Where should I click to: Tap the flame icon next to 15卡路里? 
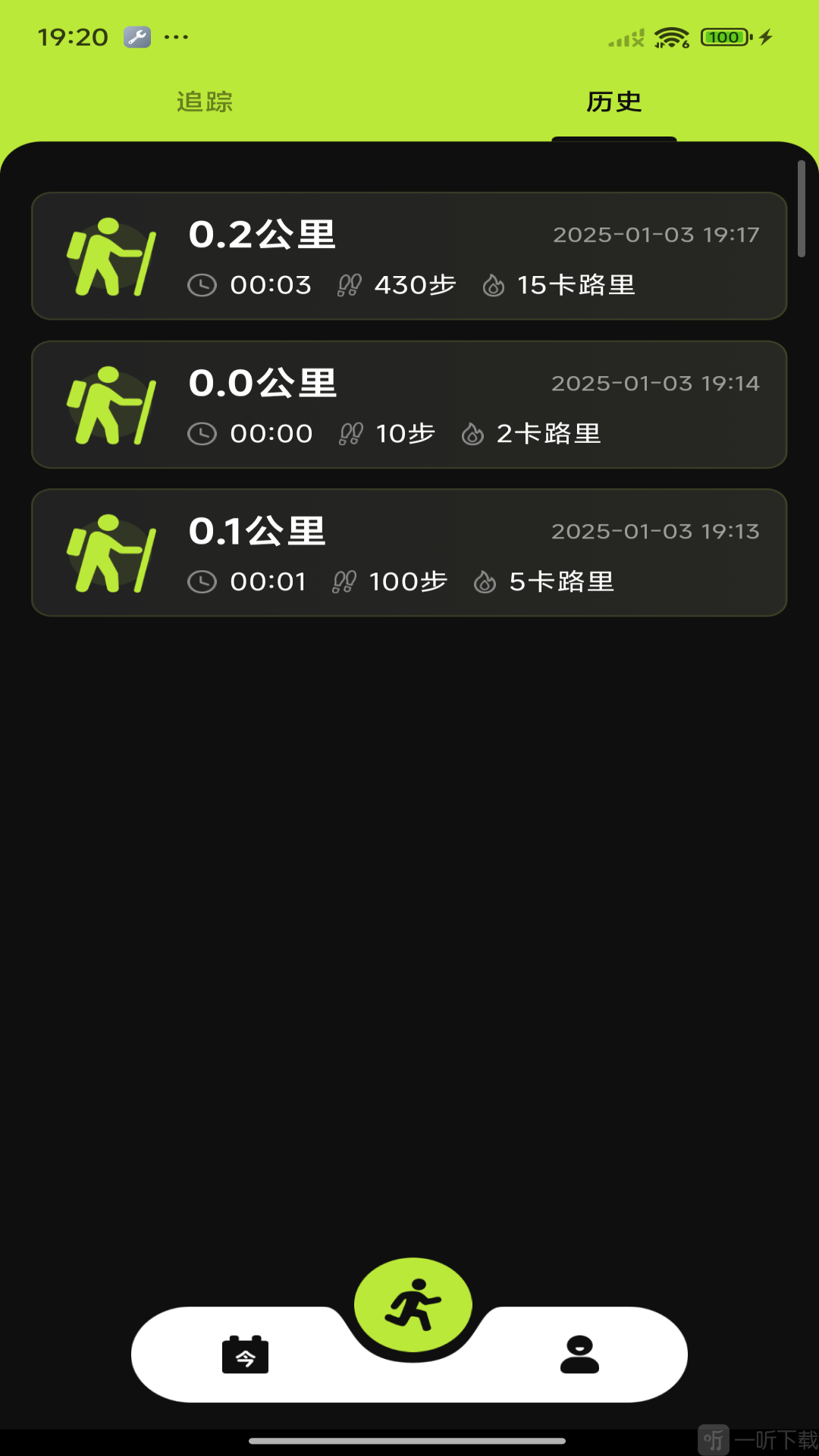pos(494,285)
